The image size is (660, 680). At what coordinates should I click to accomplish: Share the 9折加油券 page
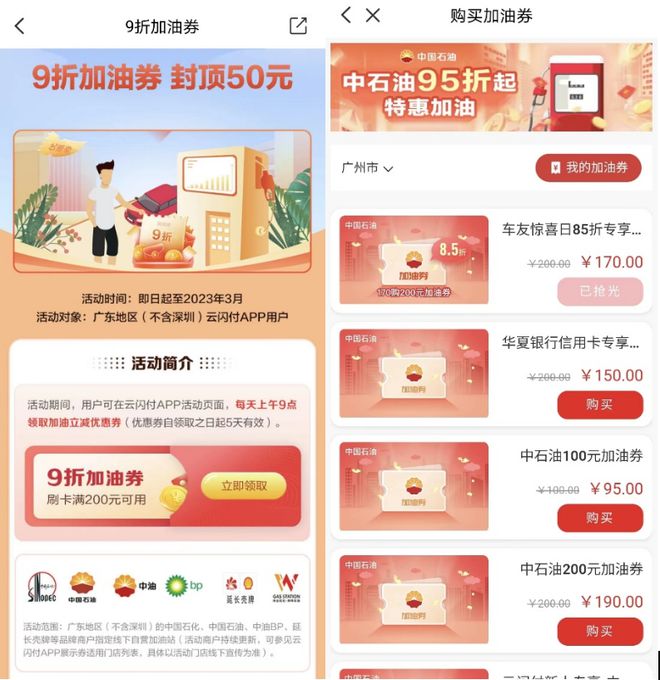(x=298, y=26)
